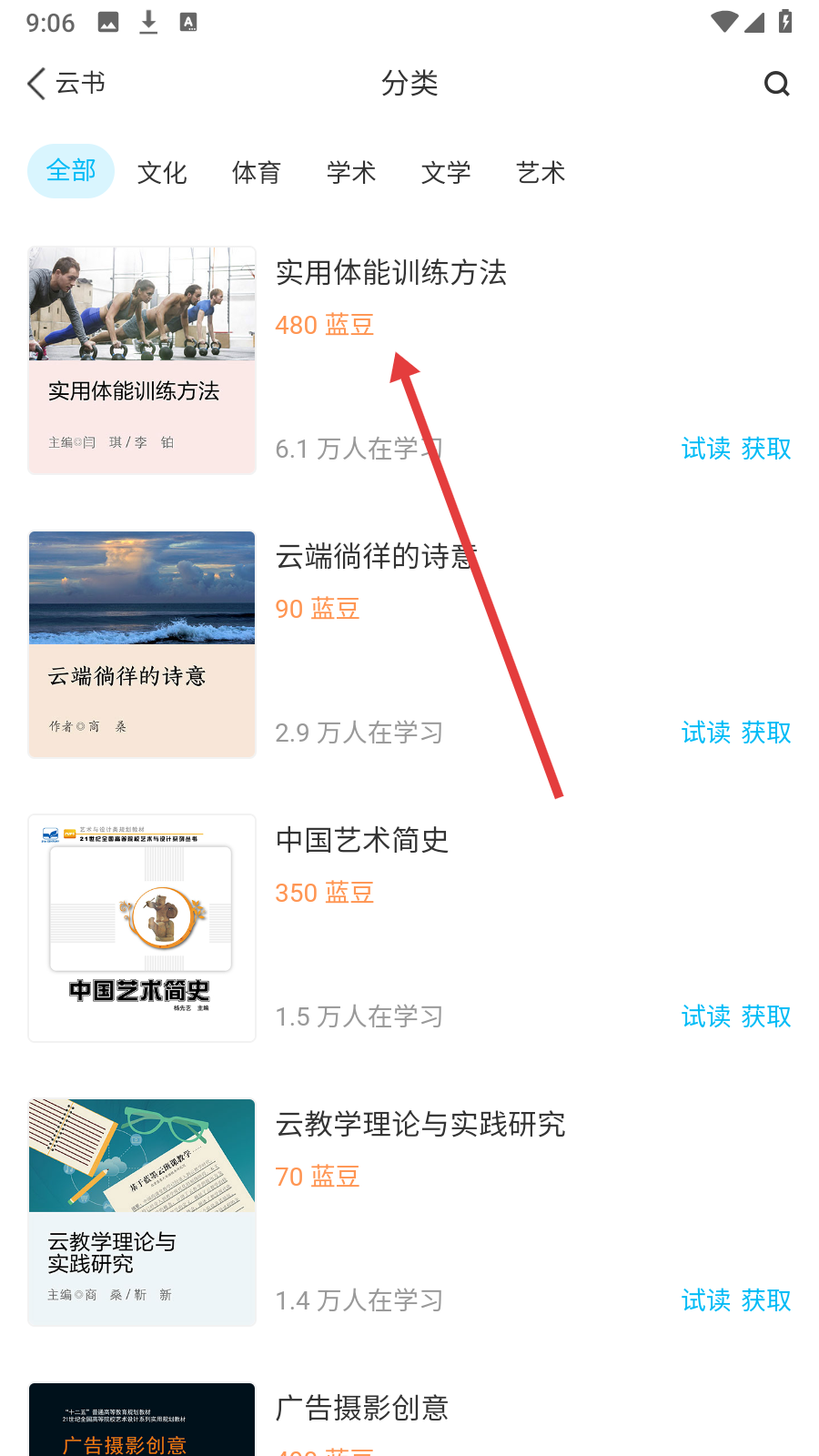
Task: Go back to 云书
Action: tap(66, 84)
